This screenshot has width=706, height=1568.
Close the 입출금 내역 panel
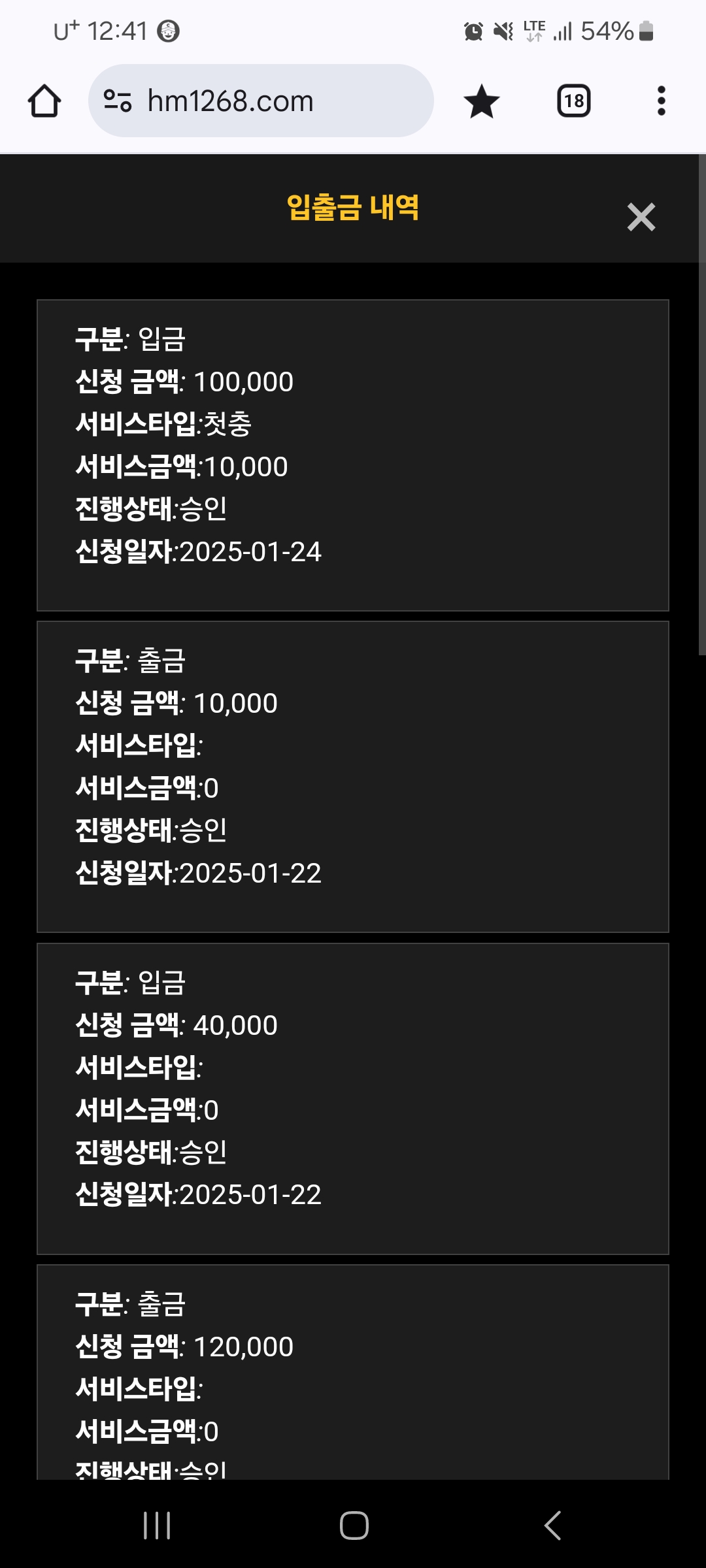point(641,217)
